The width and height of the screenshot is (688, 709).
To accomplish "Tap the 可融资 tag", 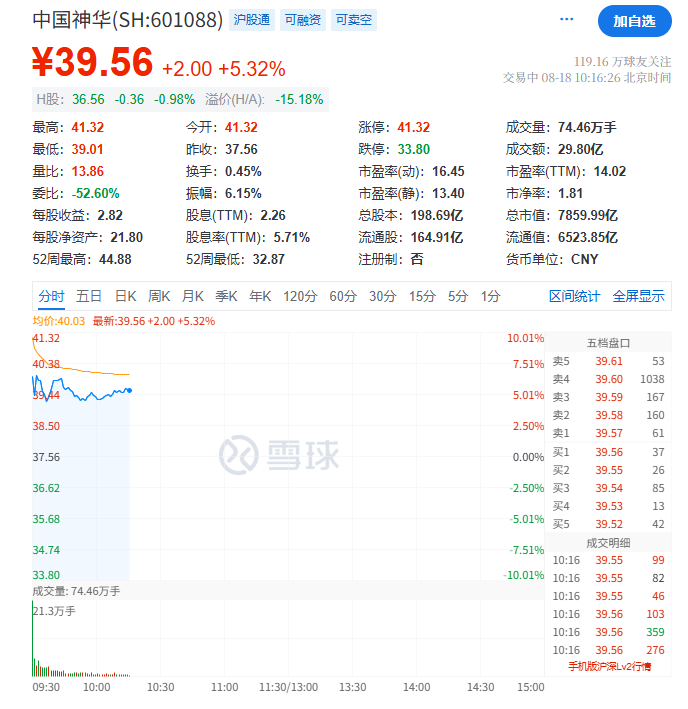I will point(302,19).
